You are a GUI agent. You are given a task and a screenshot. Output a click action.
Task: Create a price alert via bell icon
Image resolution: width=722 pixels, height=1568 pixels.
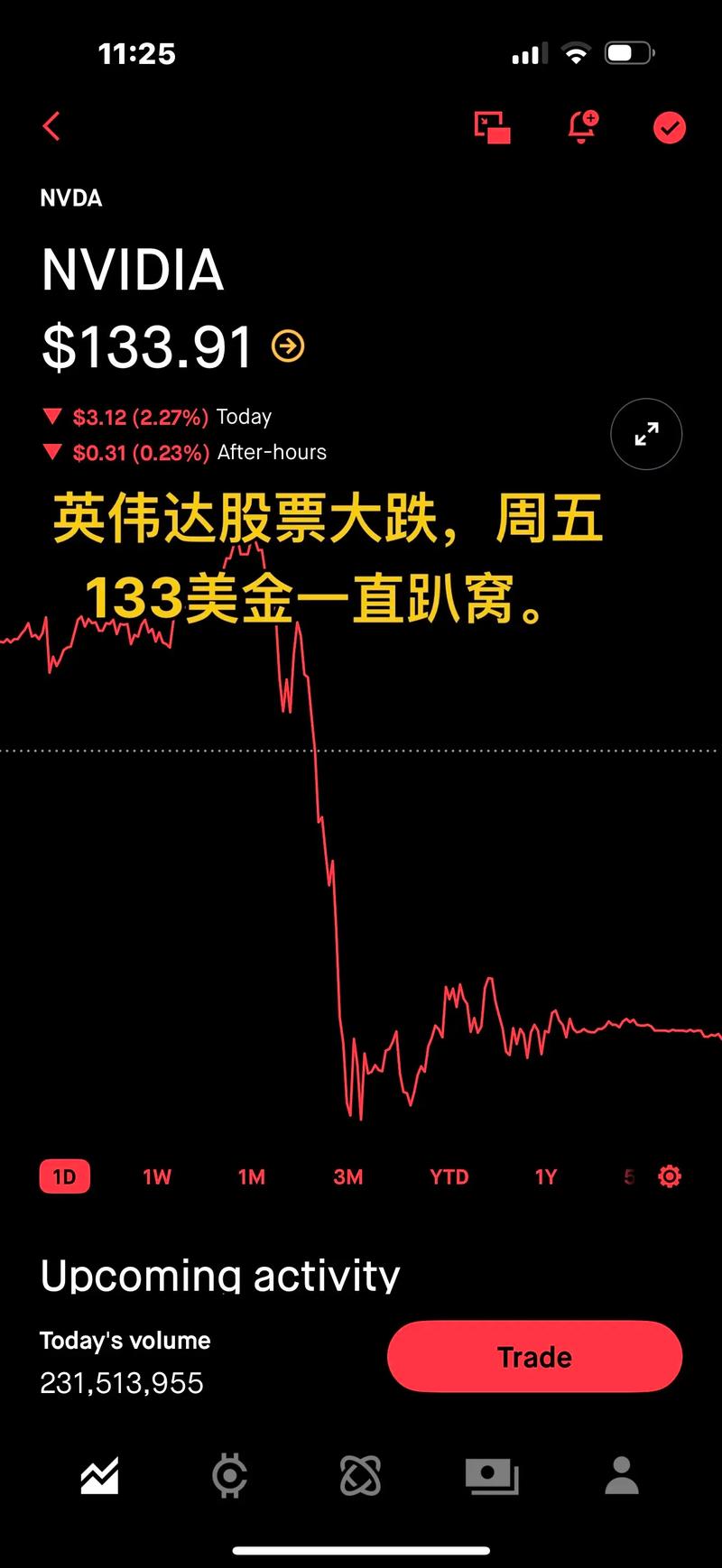point(581,127)
